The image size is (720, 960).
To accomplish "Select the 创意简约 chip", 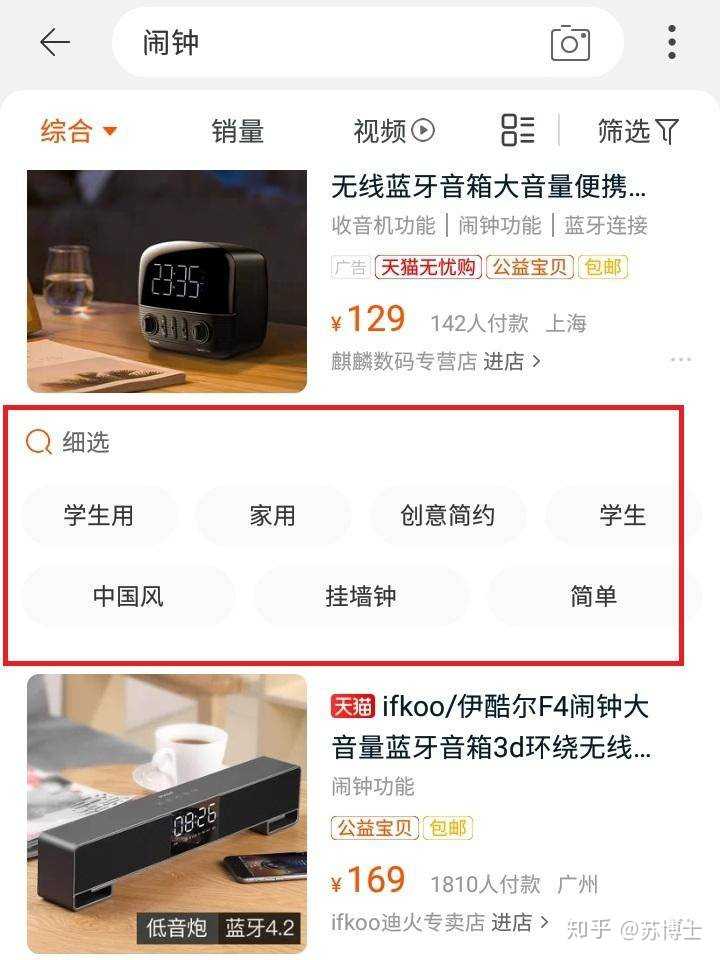I will [447, 516].
